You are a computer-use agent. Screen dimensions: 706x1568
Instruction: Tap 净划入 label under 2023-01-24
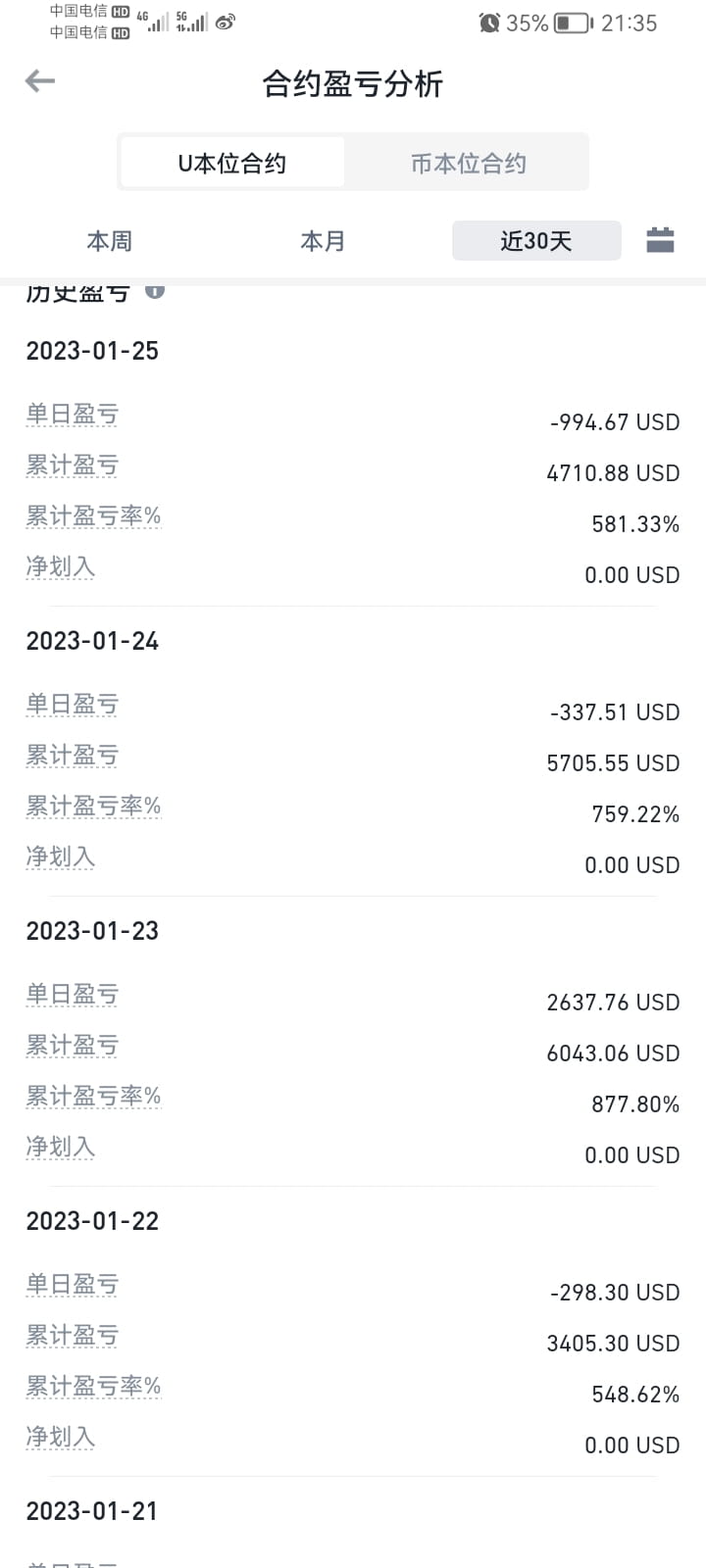60,857
